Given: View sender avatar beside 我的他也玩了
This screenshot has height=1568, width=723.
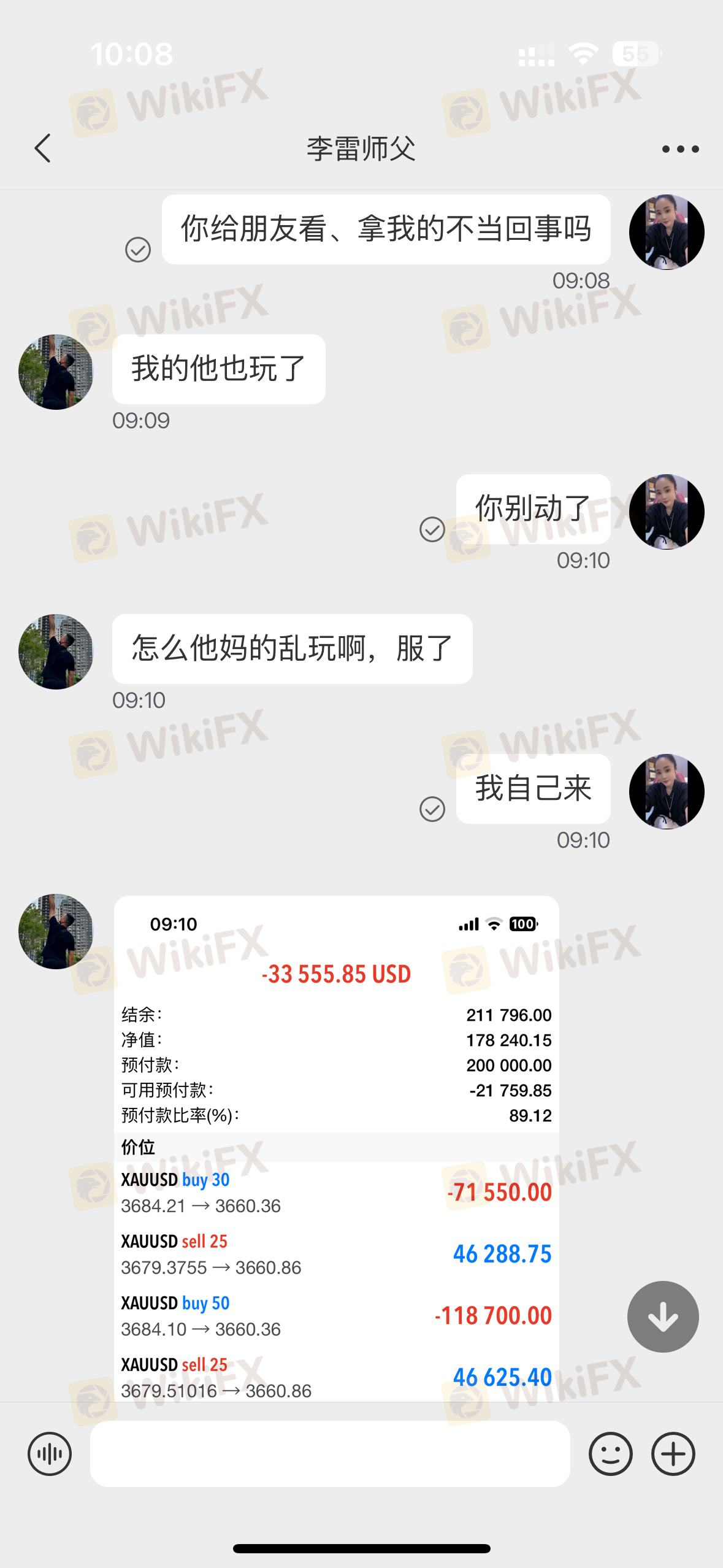Looking at the screenshot, I should coord(56,372).
